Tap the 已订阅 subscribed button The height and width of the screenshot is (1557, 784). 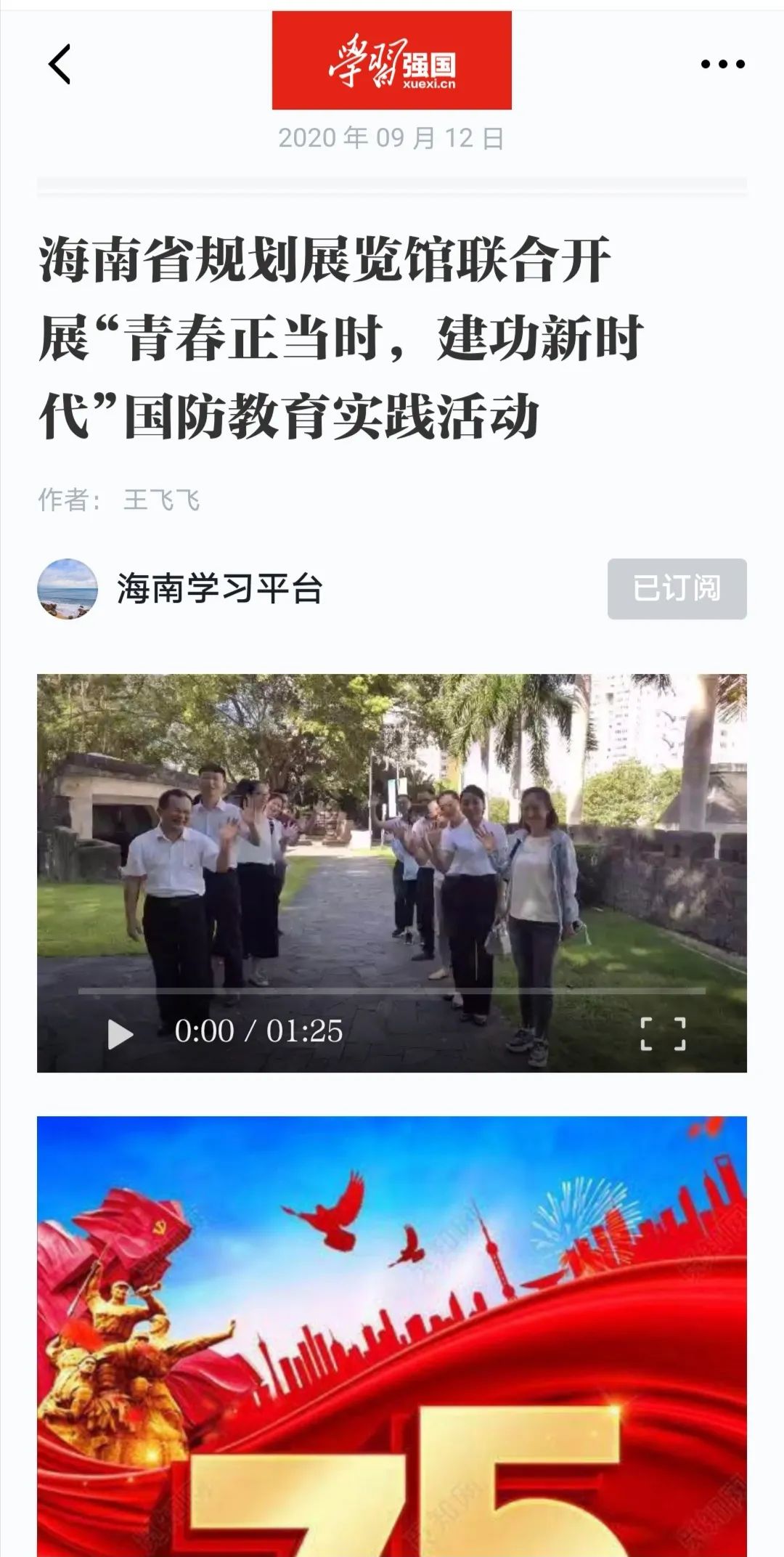677,588
